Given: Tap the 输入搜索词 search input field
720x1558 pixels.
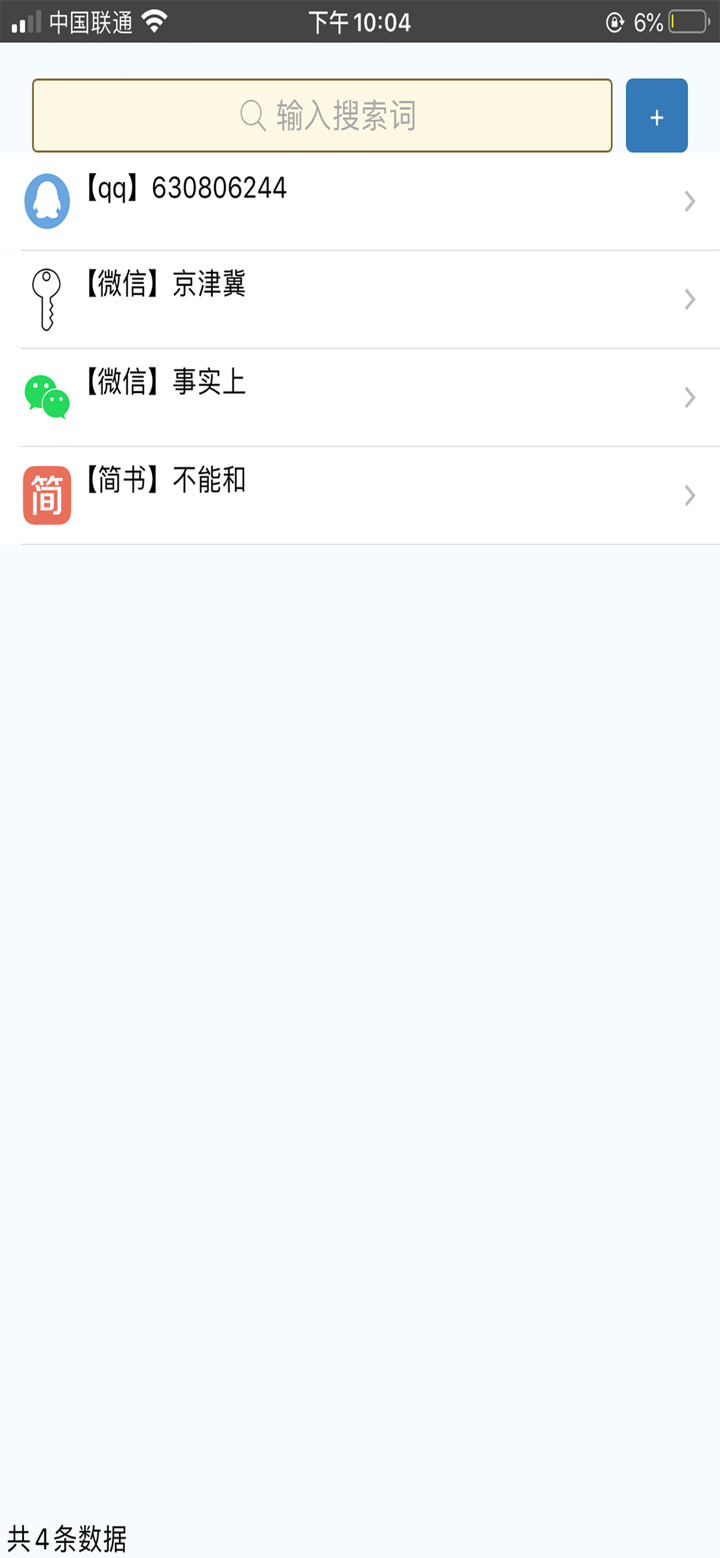Looking at the screenshot, I should [x=322, y=115].
